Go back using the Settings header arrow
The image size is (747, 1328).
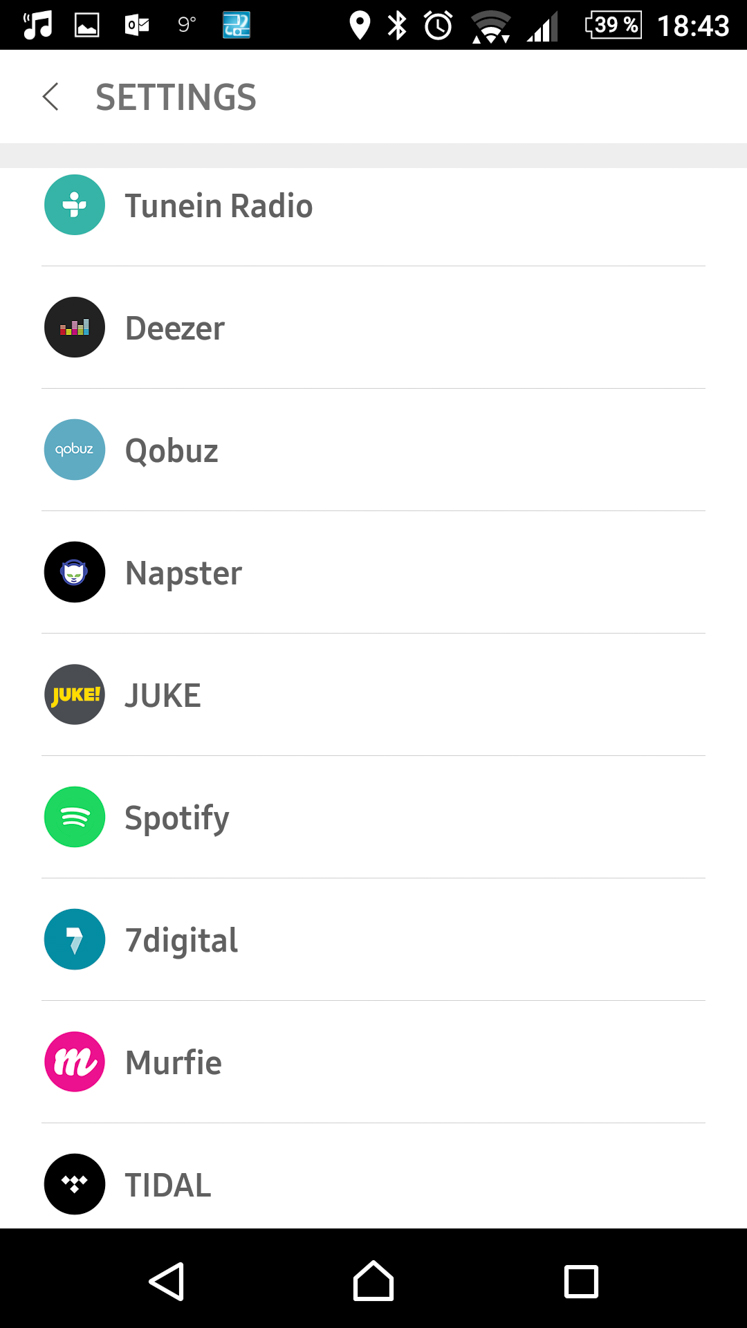tap(51, 97)
